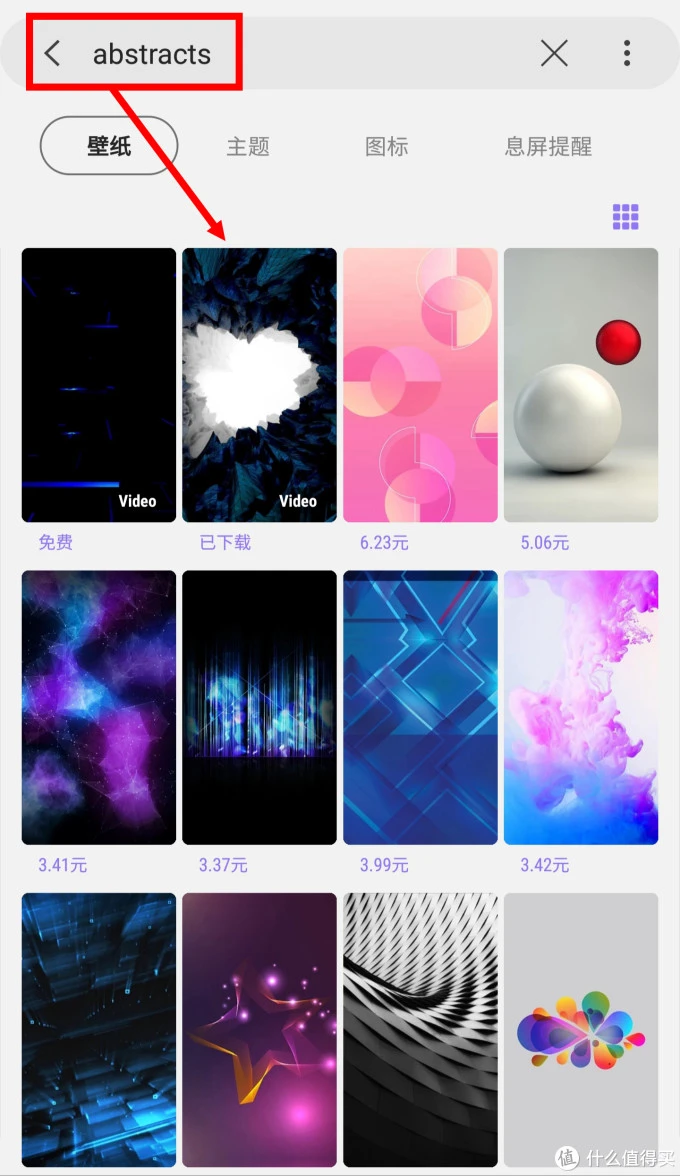Tap the abstracts search field
The width and height of the screenshot is (680, 1176).
click(300, 54)
